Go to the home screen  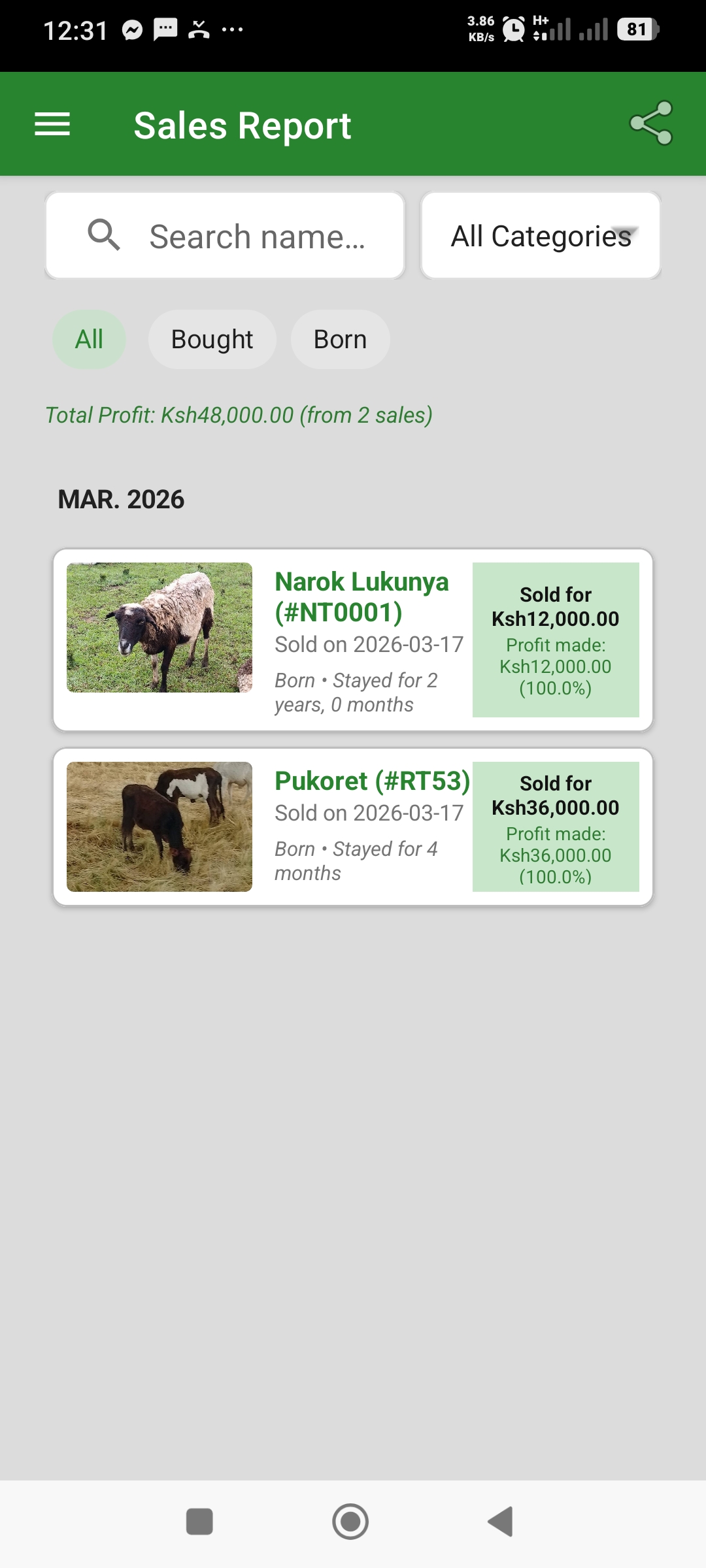tap(350, 1522)
